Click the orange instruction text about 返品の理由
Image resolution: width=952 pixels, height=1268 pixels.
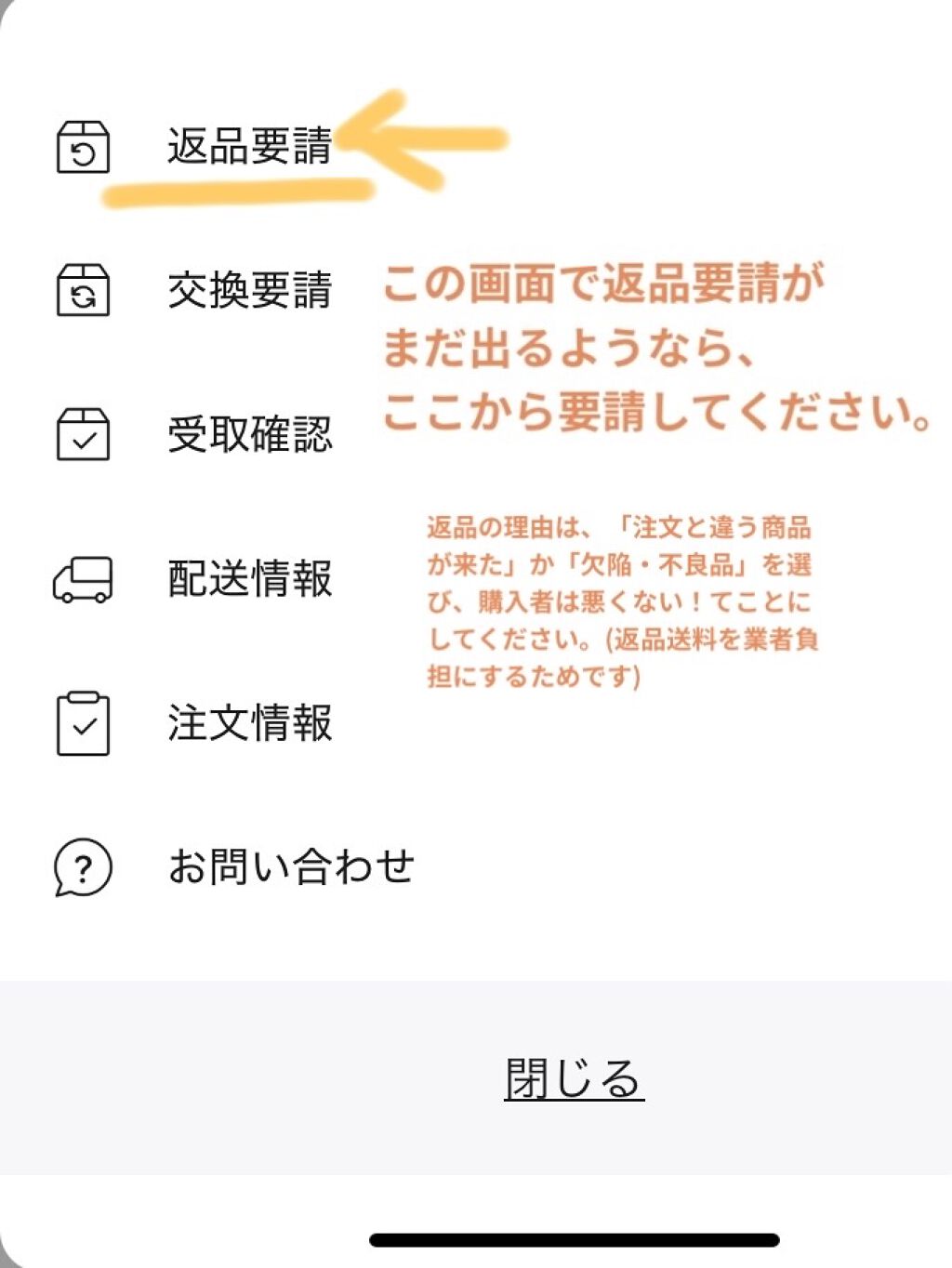(628, 600)
